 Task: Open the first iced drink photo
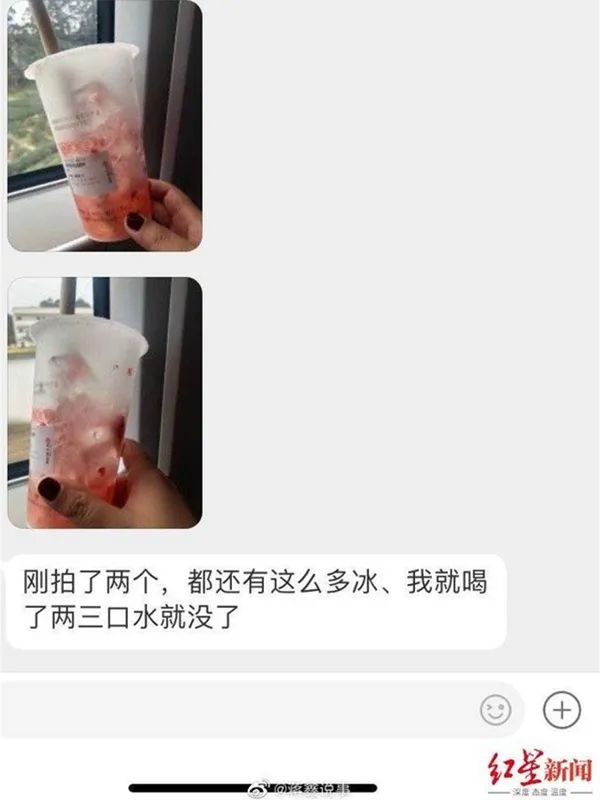point(104,125)
